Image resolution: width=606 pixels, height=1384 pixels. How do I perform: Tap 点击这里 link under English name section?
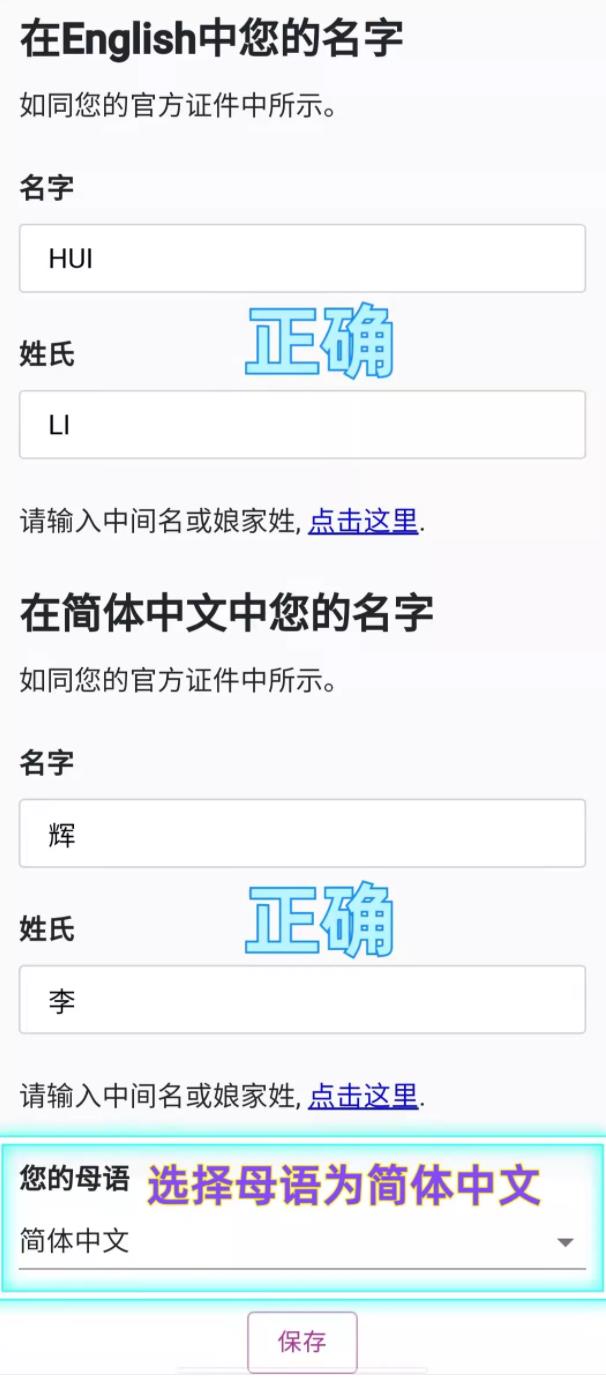[x=363, y=521]
